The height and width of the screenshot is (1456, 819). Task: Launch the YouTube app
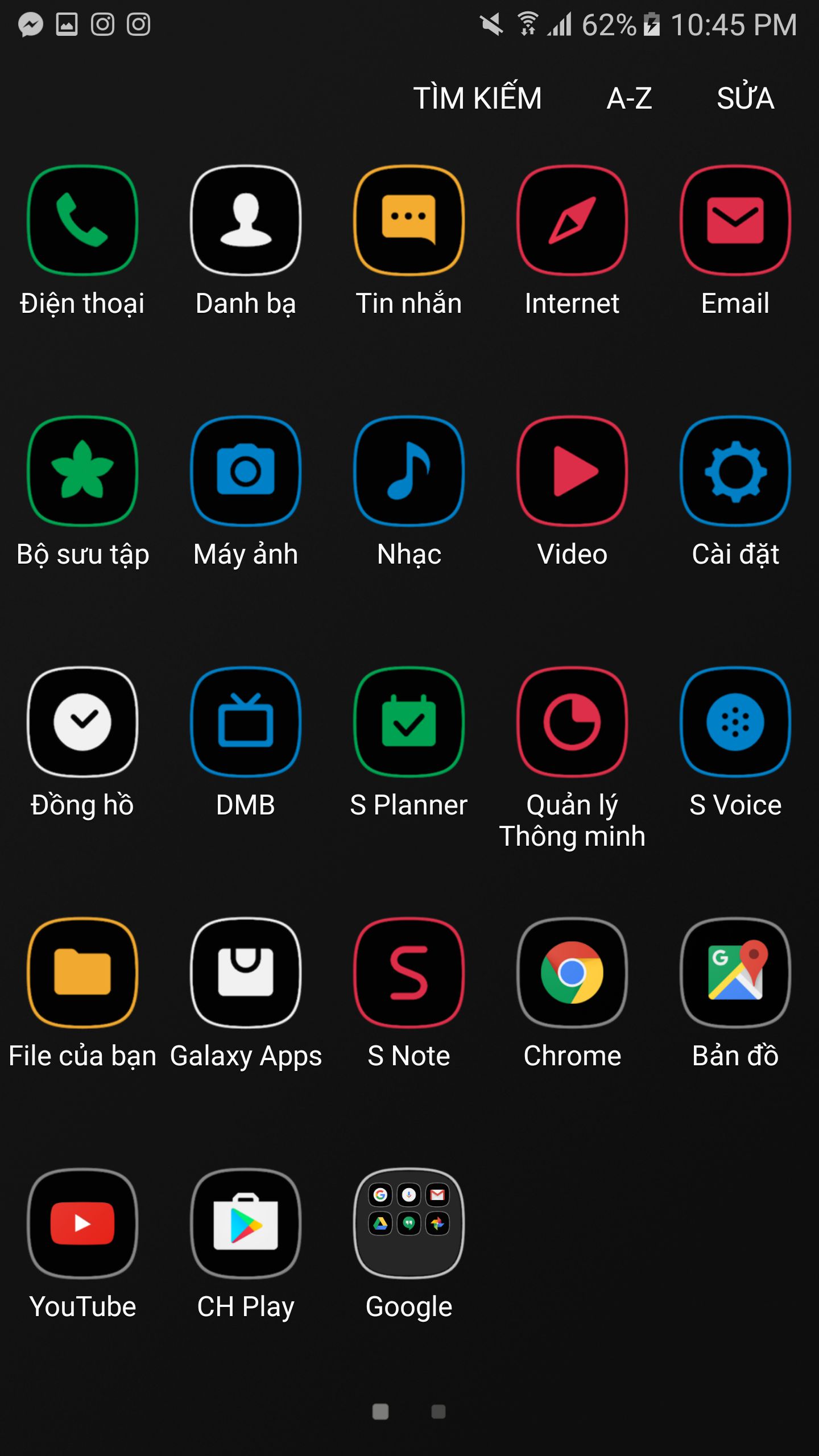[x=82, y=1224]
